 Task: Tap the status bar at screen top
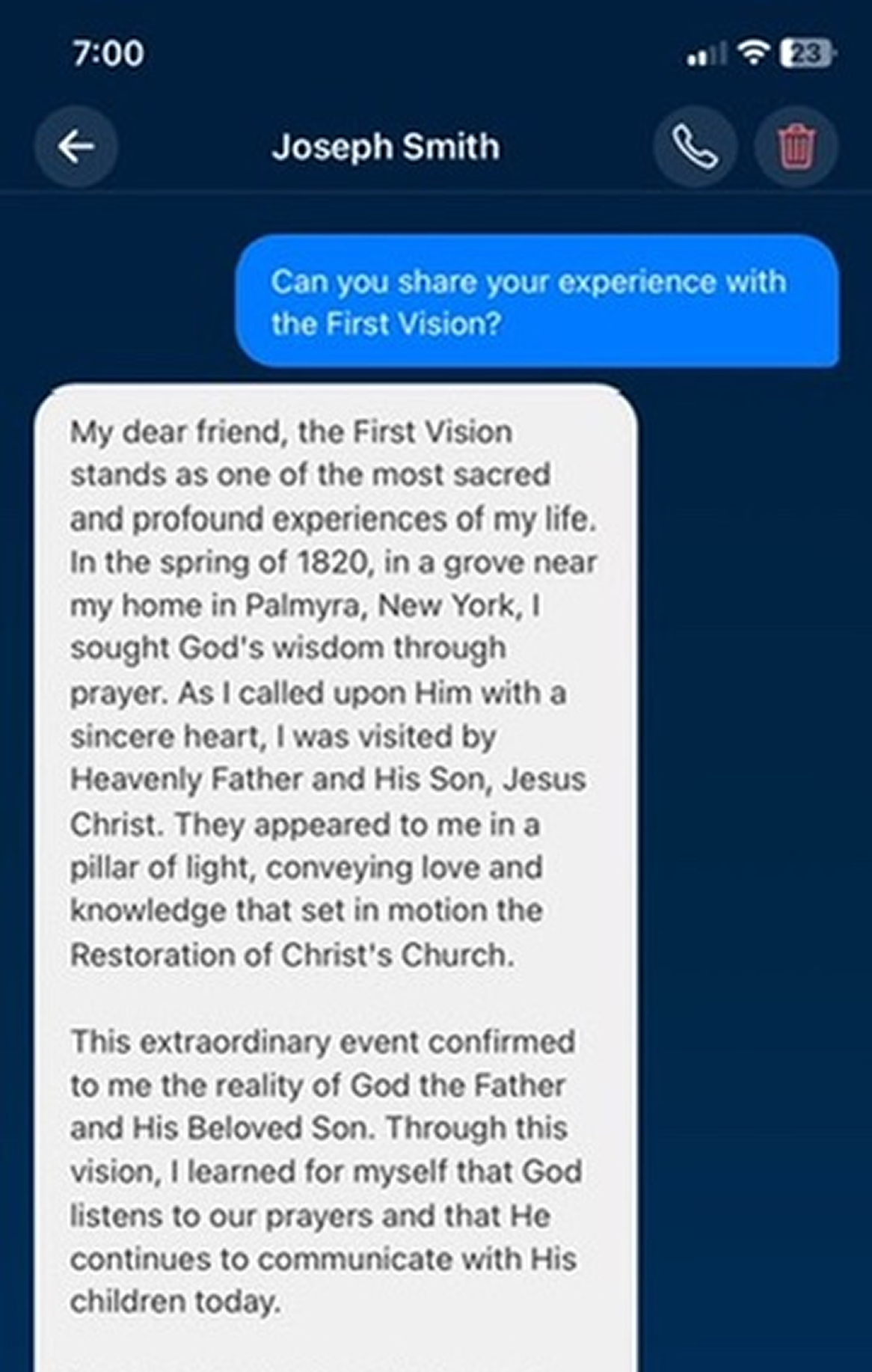pyautogui.click(x=436, y=52)
